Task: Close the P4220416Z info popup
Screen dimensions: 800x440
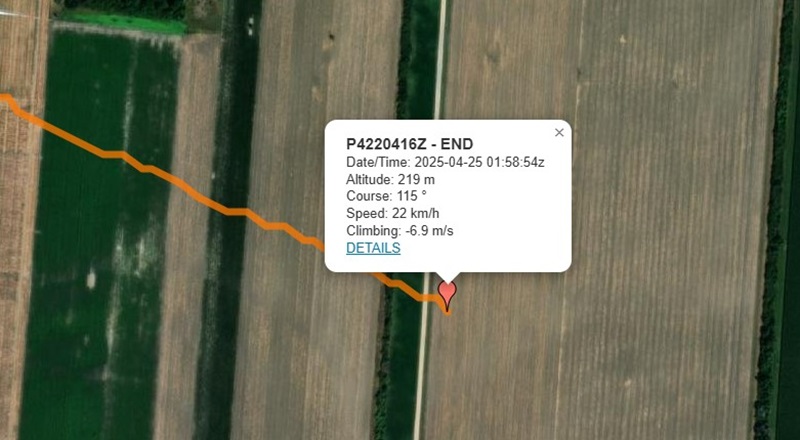Action: (559, 132)
